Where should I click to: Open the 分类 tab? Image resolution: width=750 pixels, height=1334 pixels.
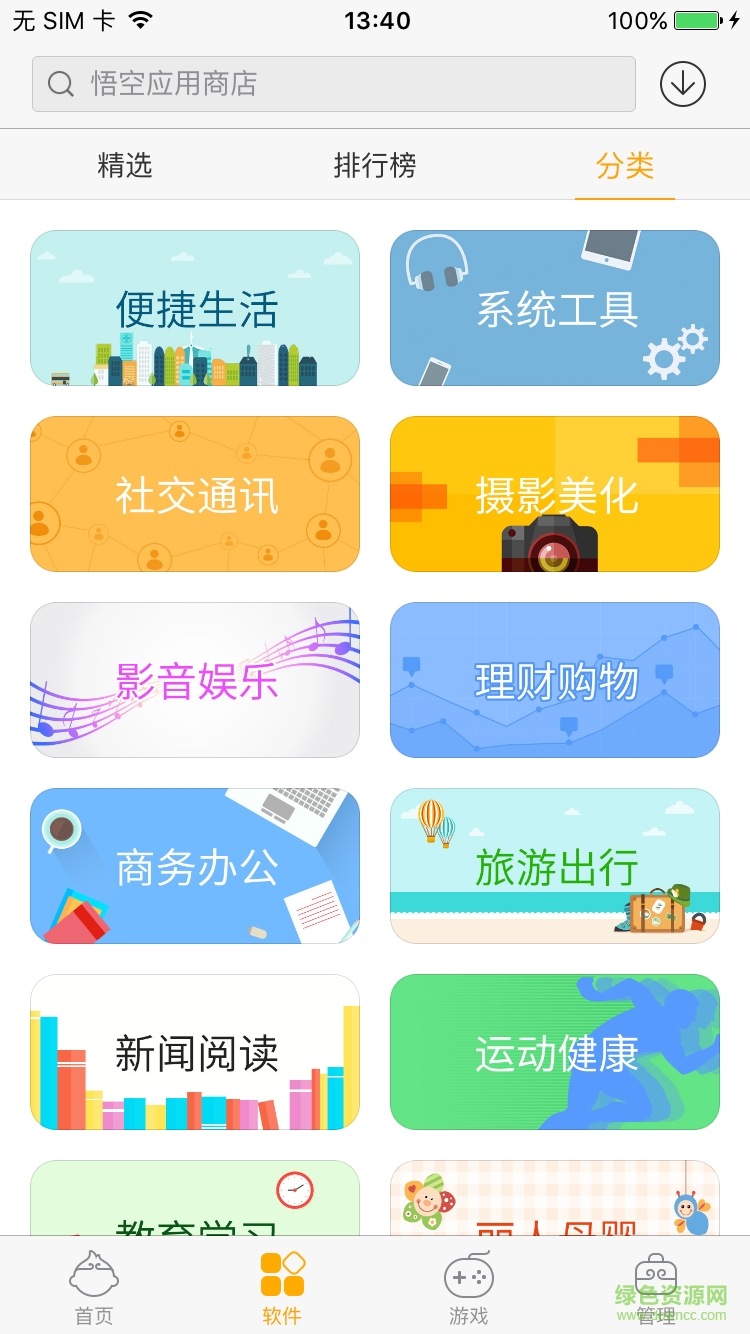pos(624,166)
